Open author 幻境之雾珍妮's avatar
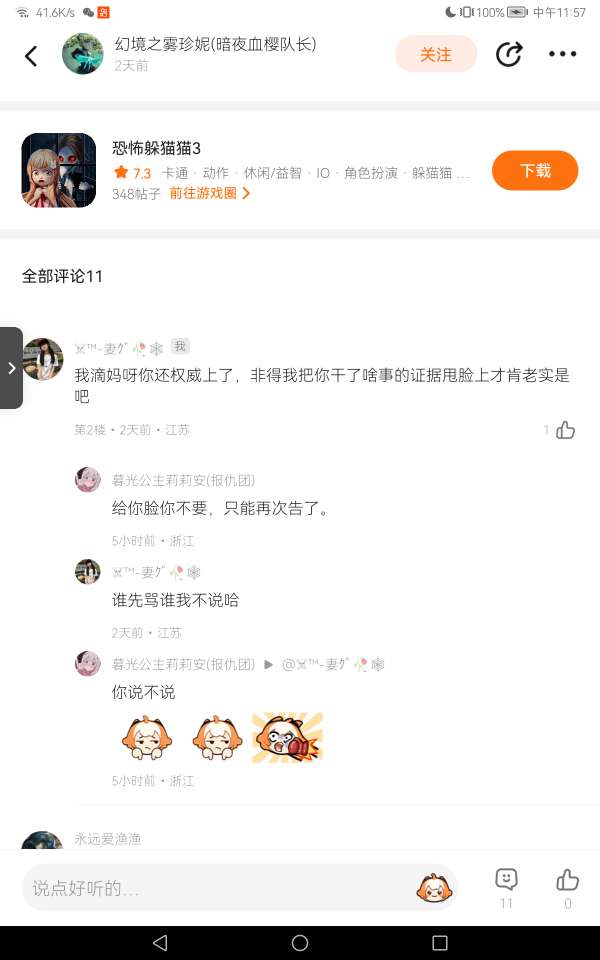The width and height of the screenshot is (600, 960). (x=83, y=54)
